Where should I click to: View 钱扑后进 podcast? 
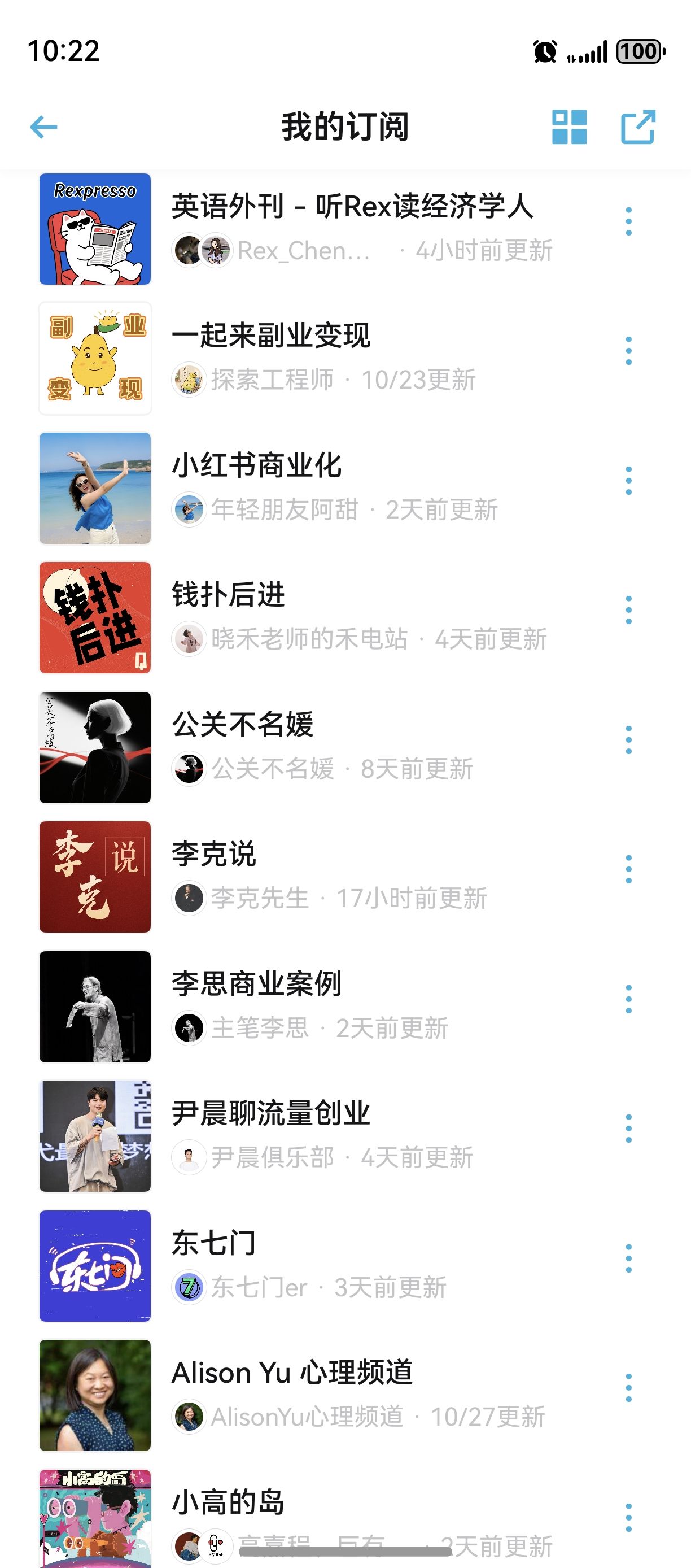pyautogui.click(x=228, y=595)
